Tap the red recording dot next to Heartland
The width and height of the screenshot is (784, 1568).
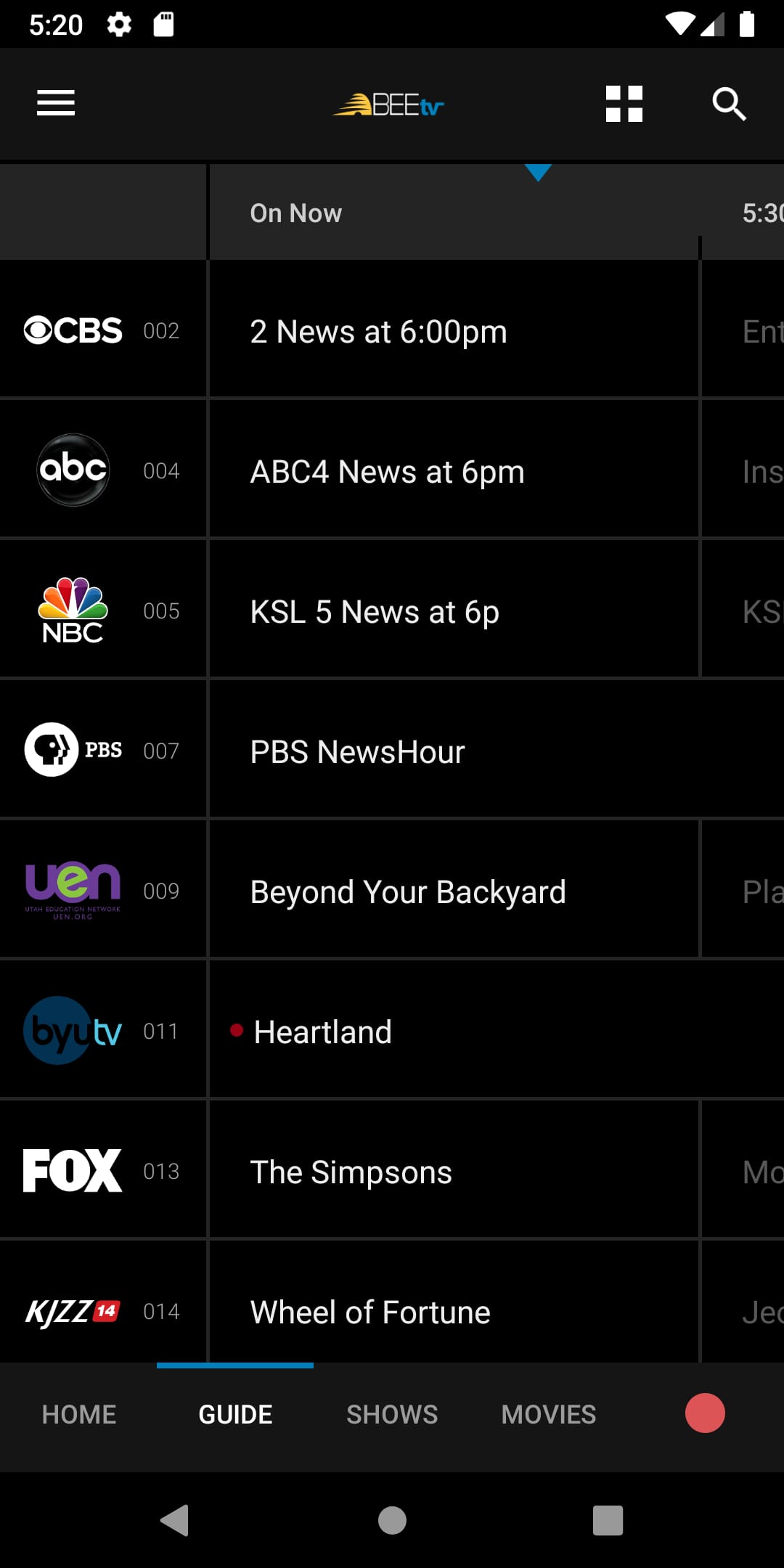(237, 1030)
